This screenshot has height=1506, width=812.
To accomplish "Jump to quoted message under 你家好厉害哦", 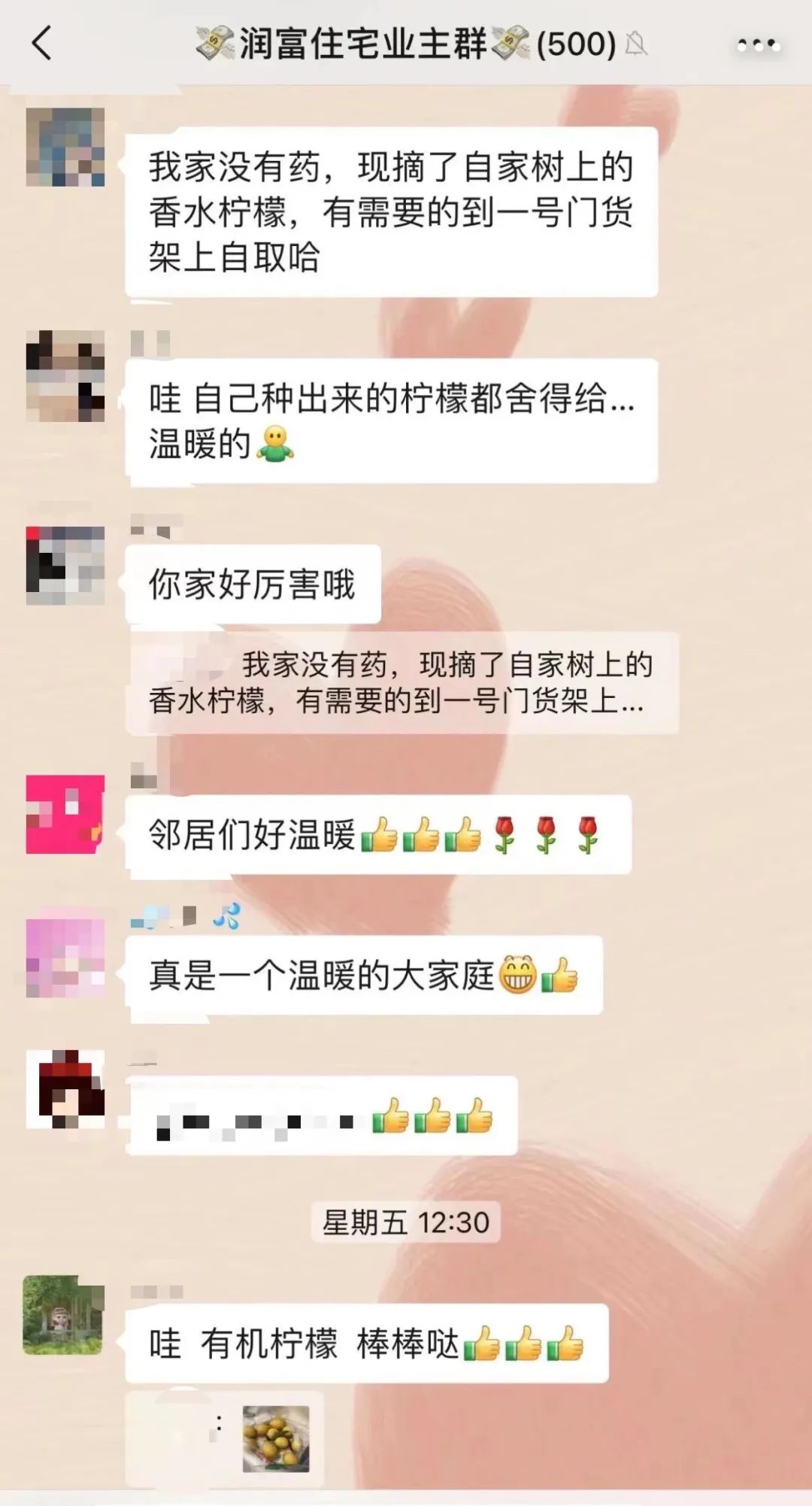I will click(402, 683).
